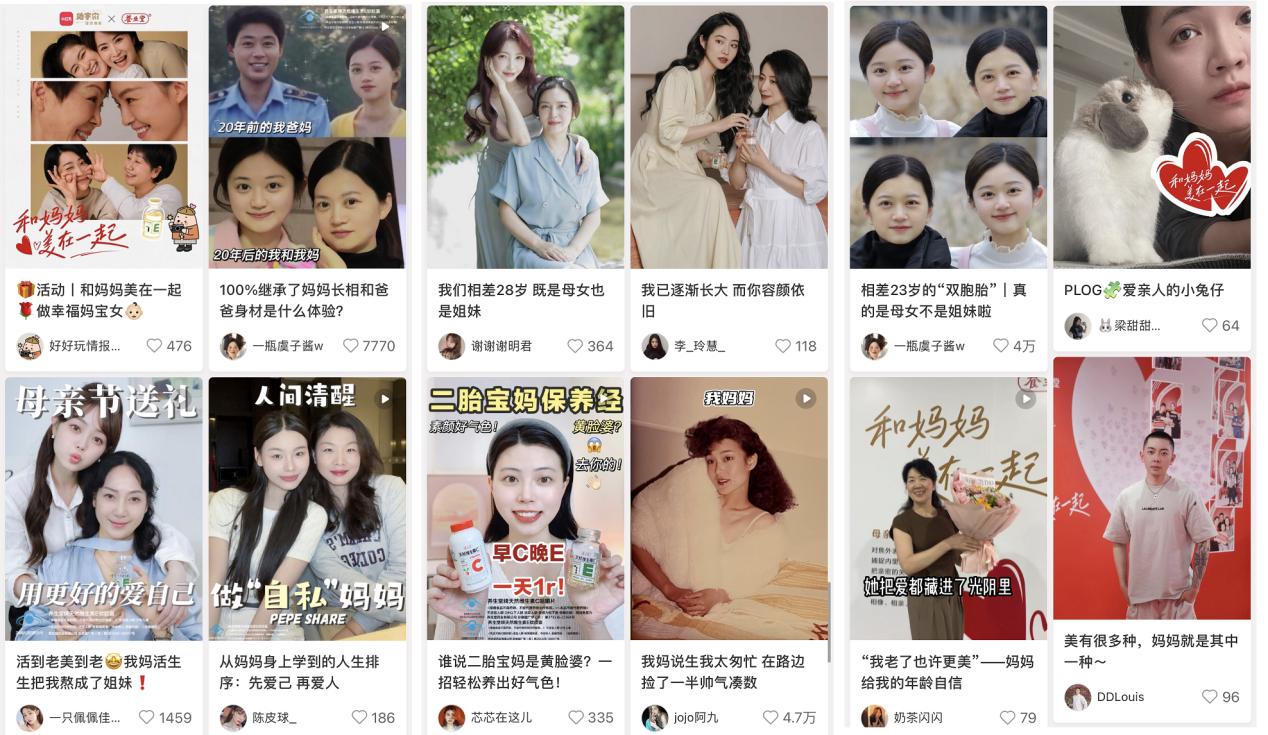The height and width of the screenshot is (735, 1268).
Task: Open the 我老了也许更美 video post
Action: [947, 508]
